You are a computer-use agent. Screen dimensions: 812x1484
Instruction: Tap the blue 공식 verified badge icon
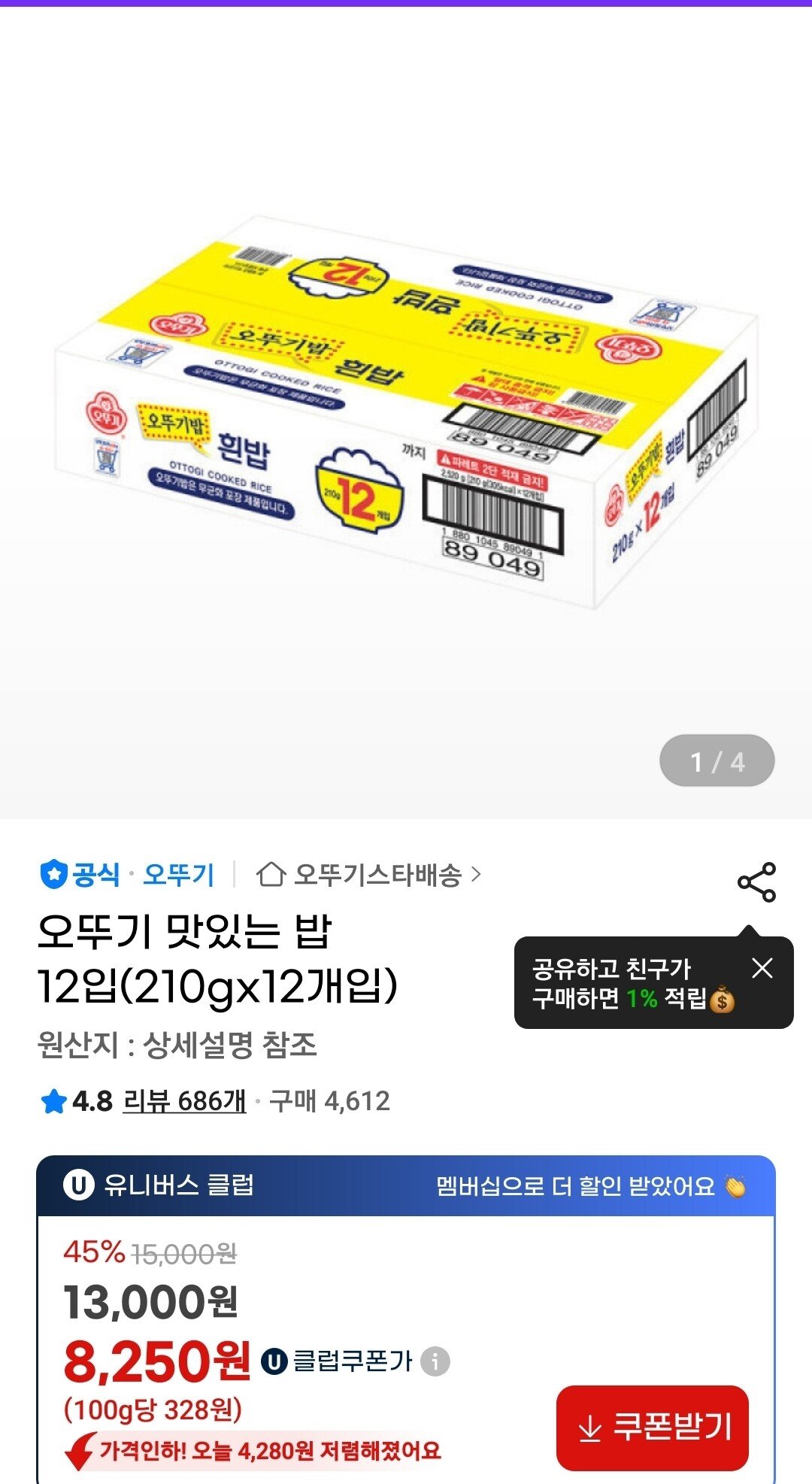tap(54, 873)
